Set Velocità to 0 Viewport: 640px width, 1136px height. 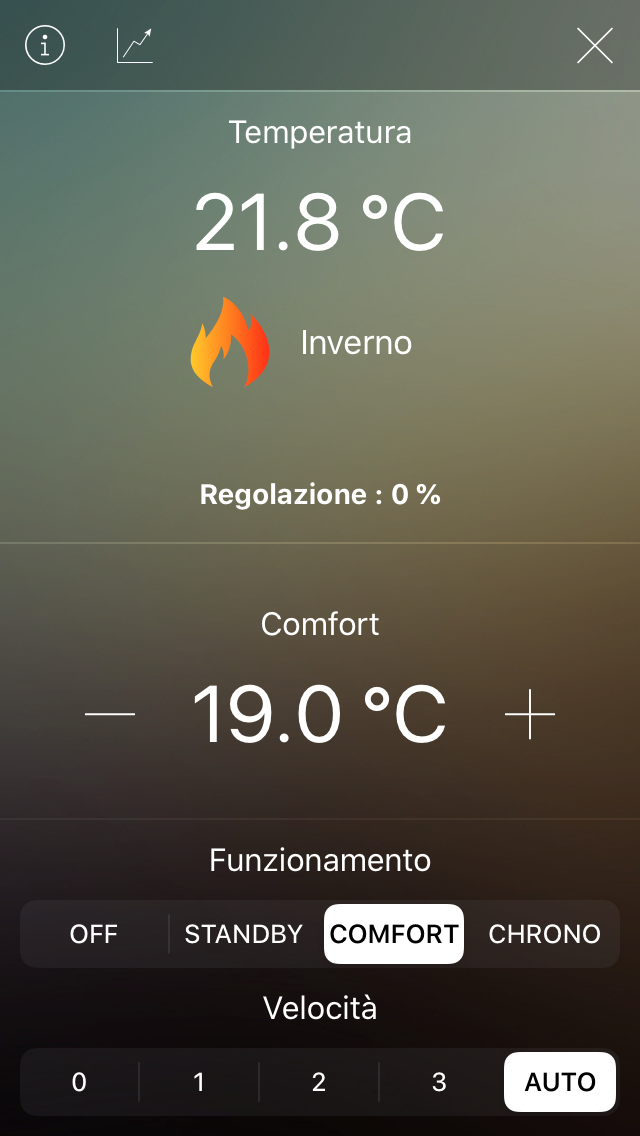pyautogui.click(x=79, y=1082)
